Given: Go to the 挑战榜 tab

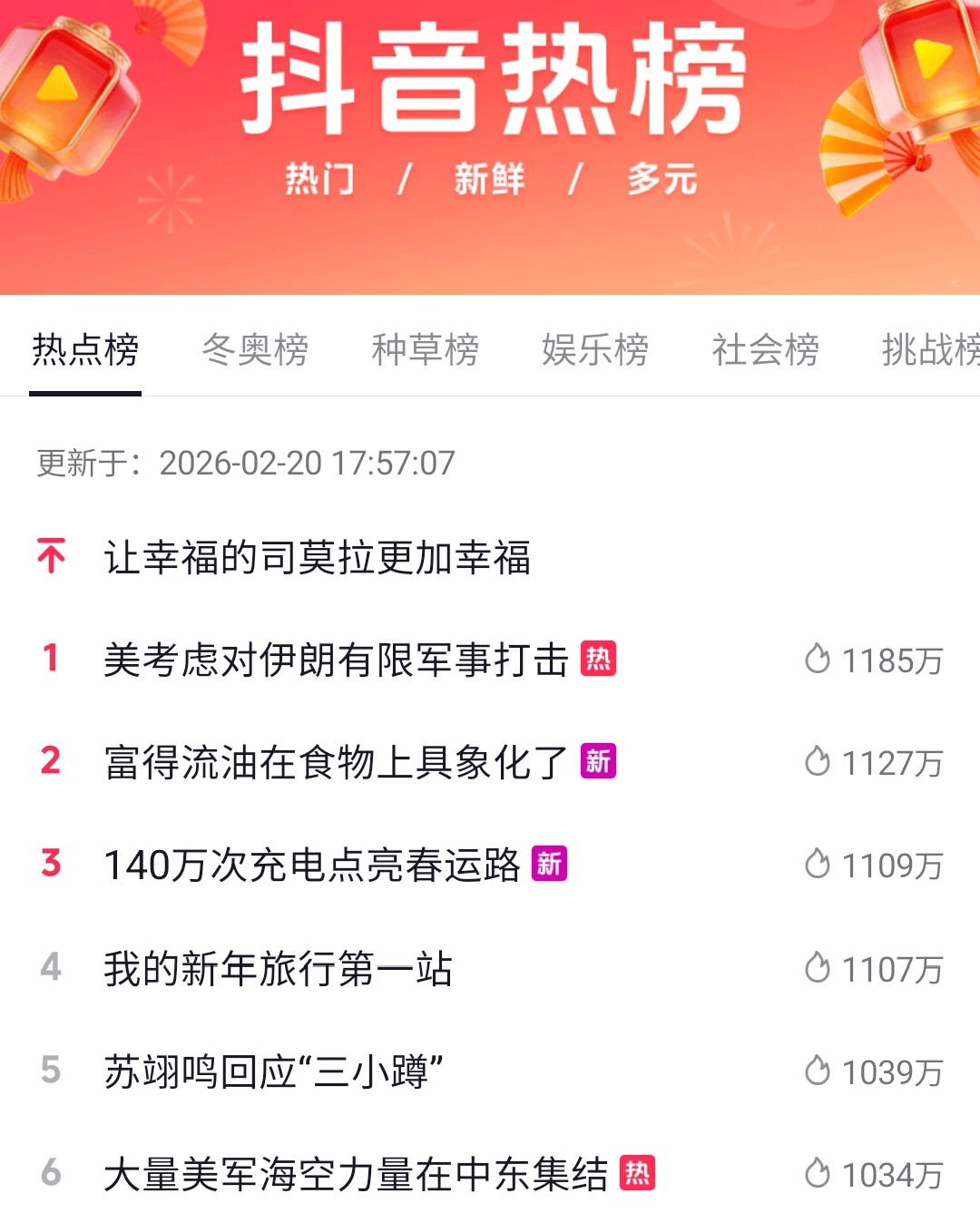Looking at the screenshot, I should [x=930, y=350].
